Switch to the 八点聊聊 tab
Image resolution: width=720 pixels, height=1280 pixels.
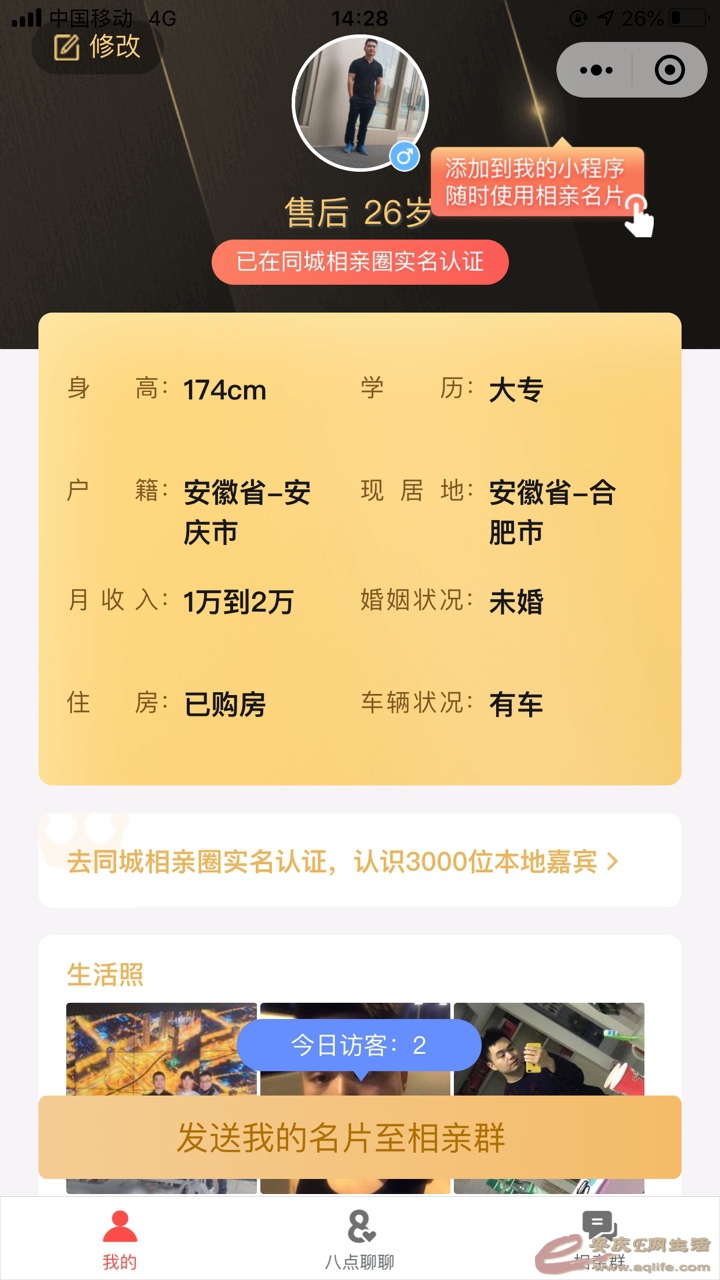click(359, 1240)
